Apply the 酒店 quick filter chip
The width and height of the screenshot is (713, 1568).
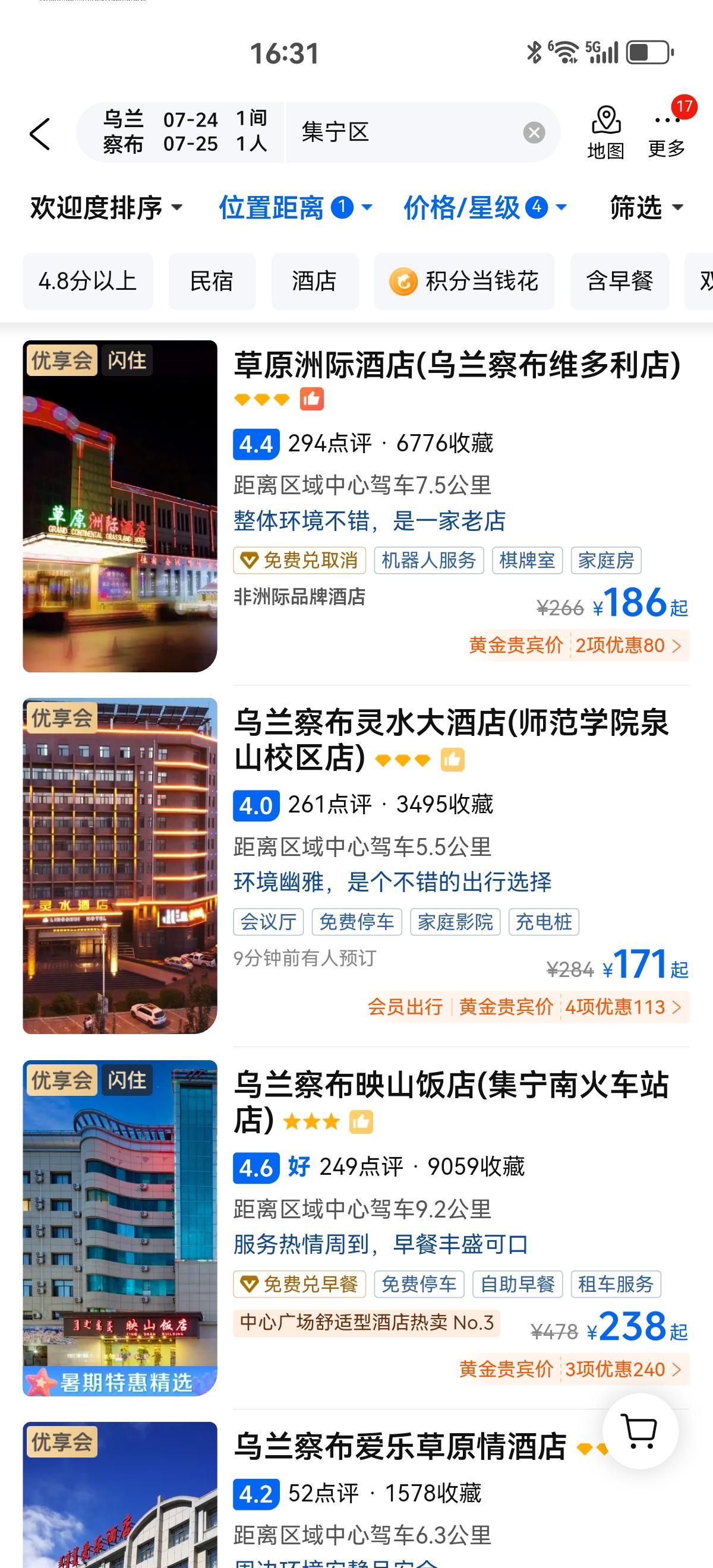pos(314,281)
